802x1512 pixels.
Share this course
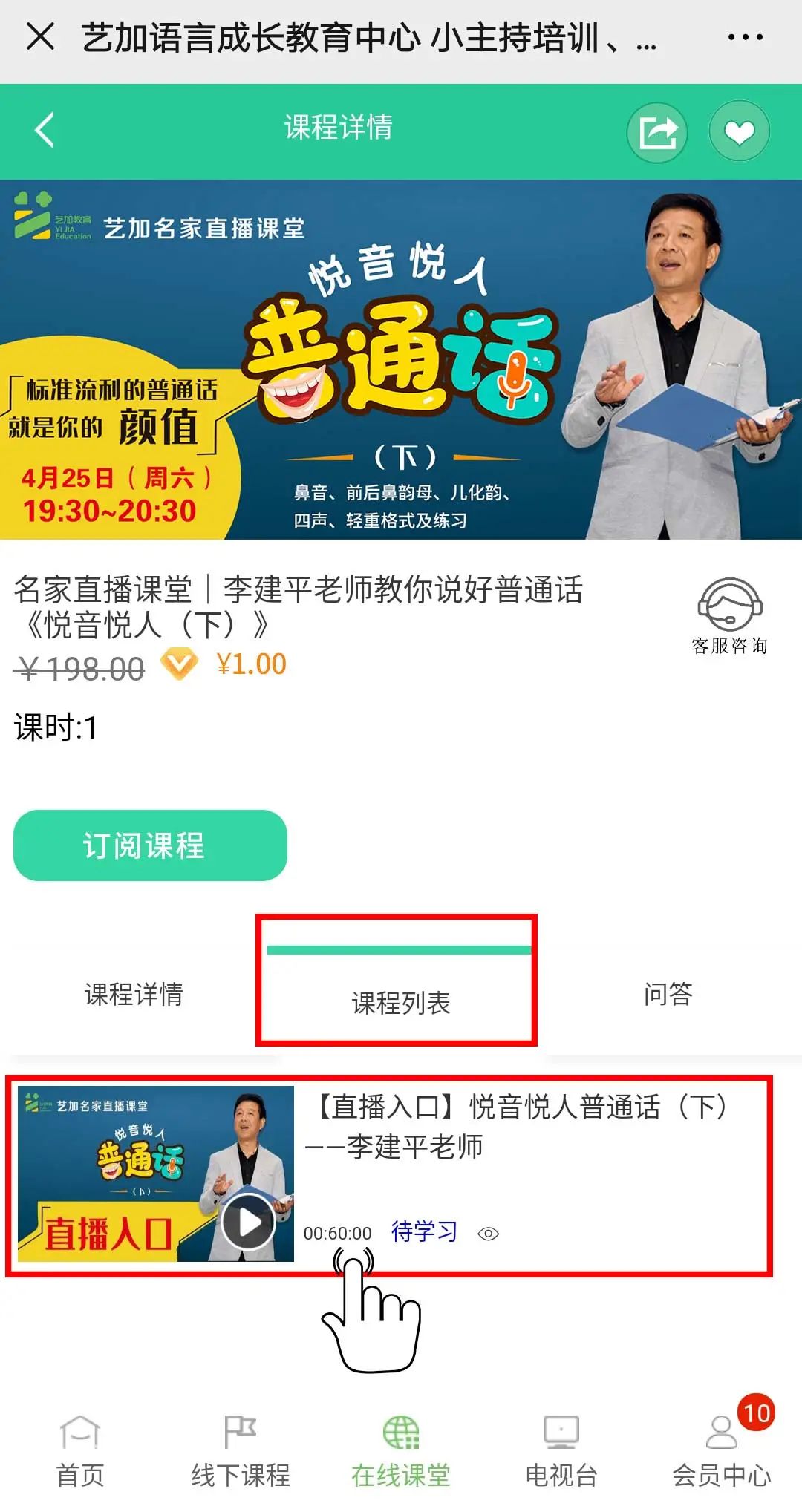(657, 132)
